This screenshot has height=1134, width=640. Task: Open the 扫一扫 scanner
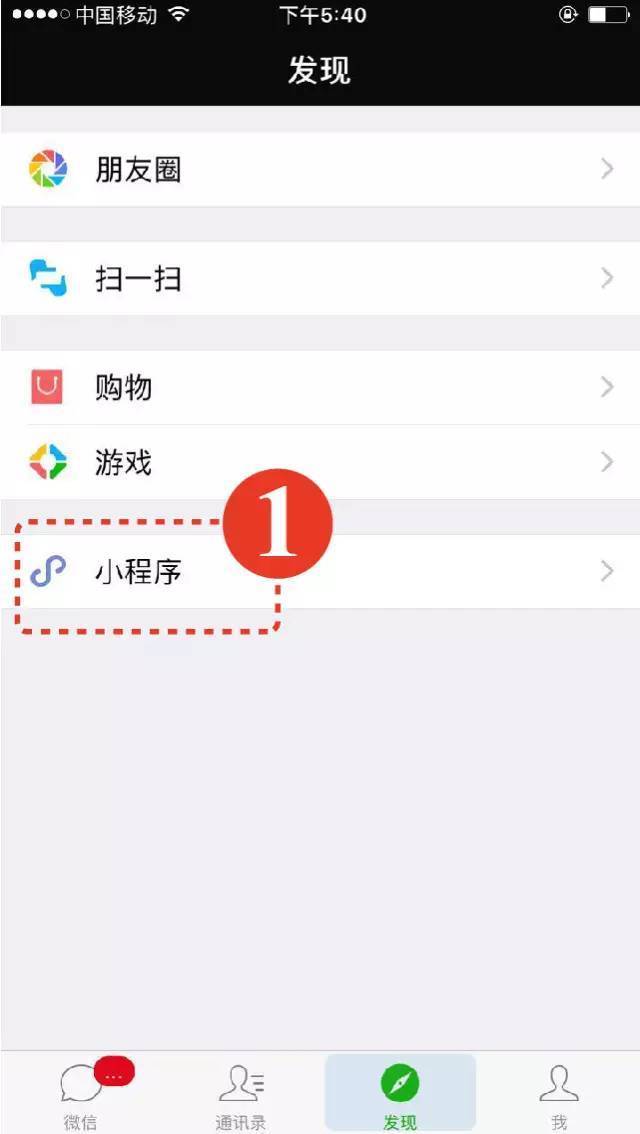(x=320, y=278)
